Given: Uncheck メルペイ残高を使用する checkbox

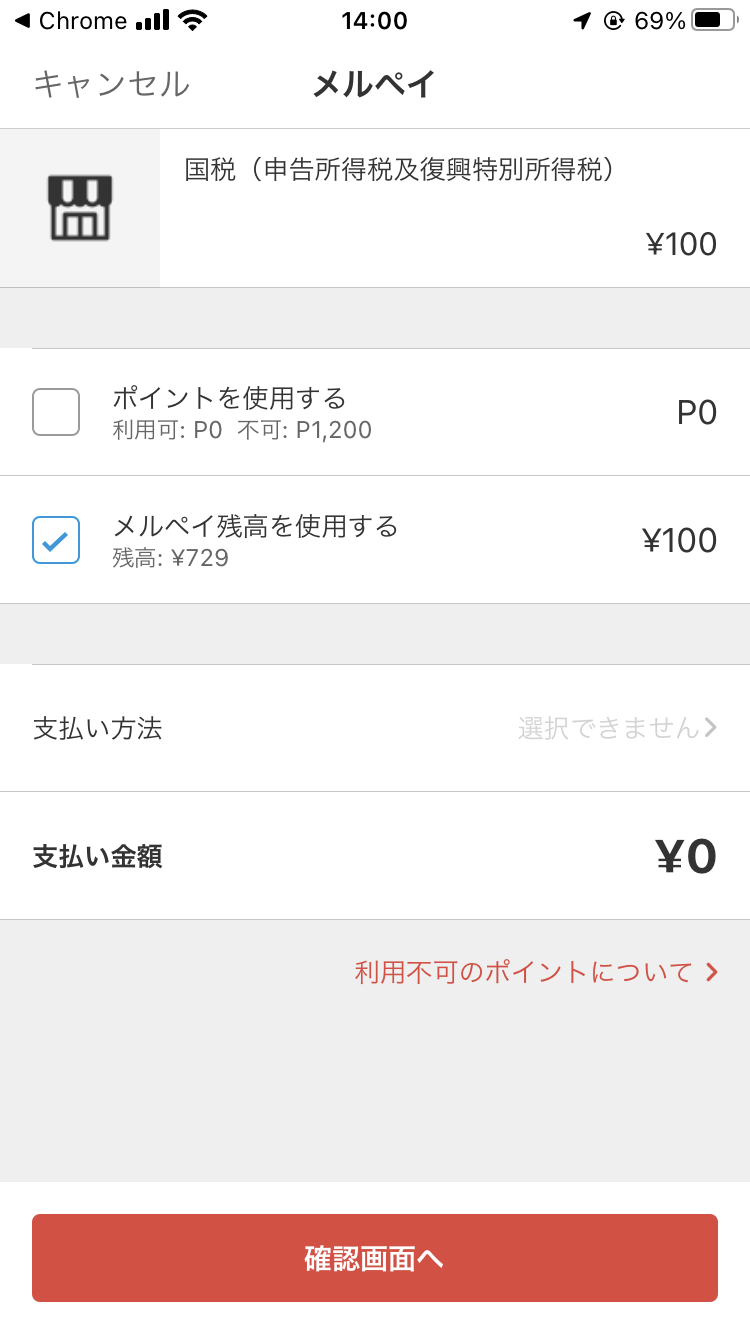Looking at the screenshot, I should tap(56, 540).
